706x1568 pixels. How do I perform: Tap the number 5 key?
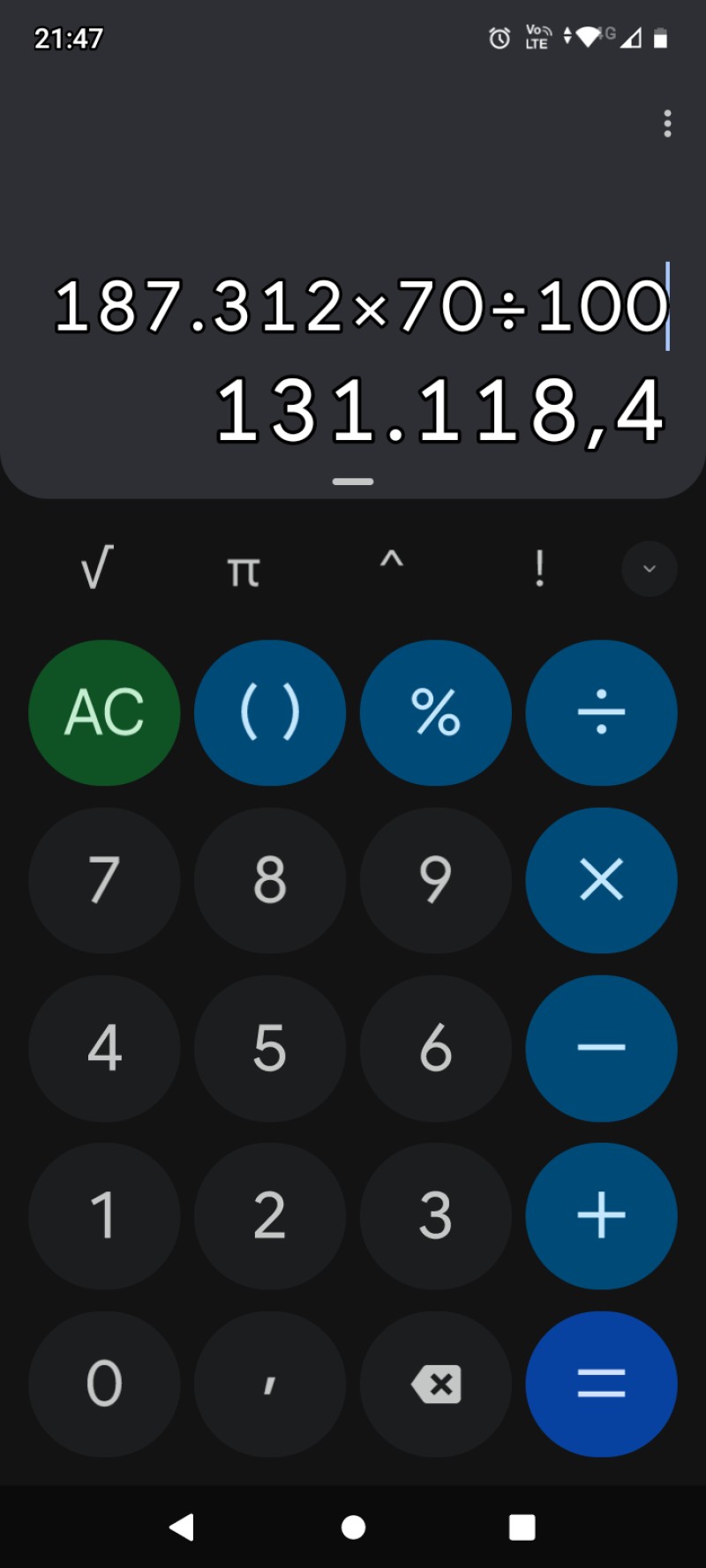click(x=270, y=1048)
